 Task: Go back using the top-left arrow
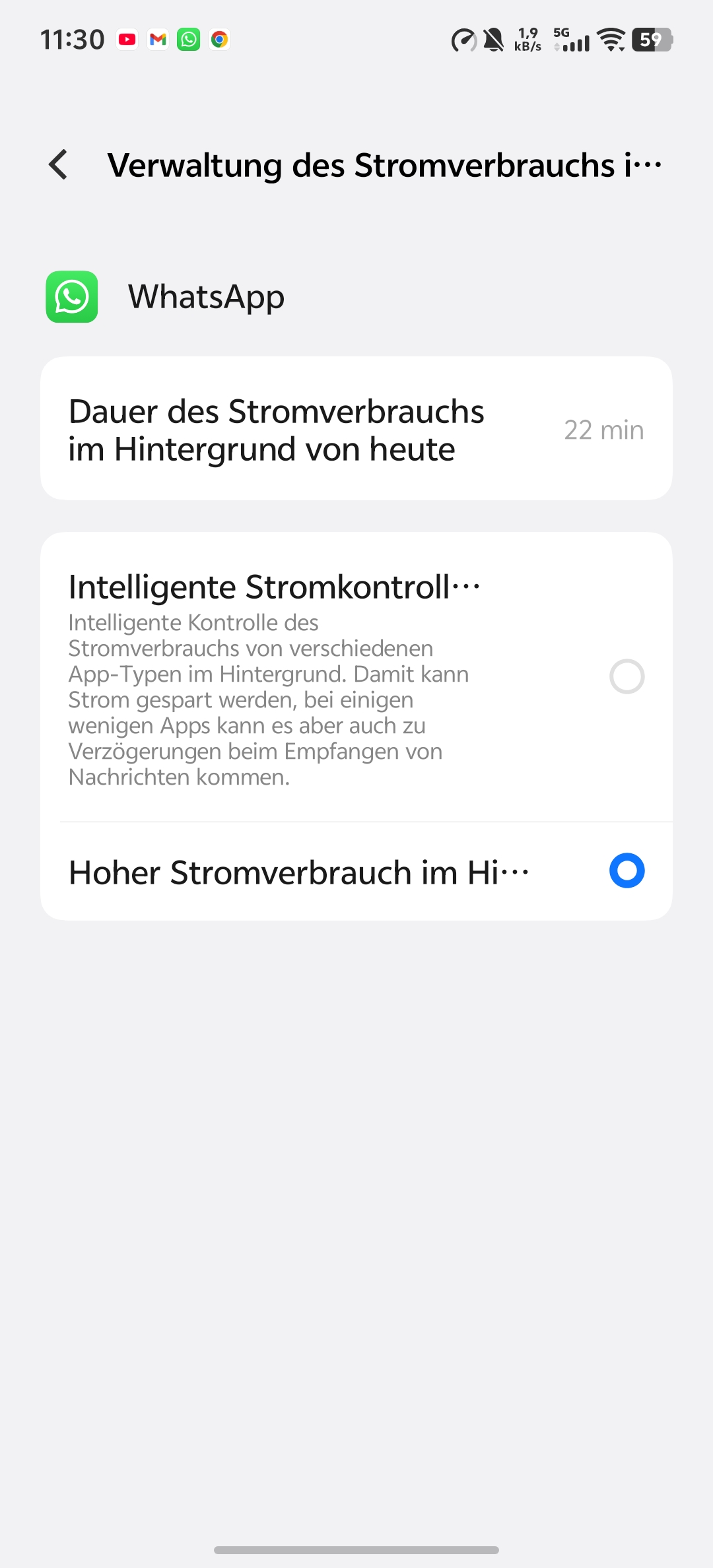coord(58,164)
